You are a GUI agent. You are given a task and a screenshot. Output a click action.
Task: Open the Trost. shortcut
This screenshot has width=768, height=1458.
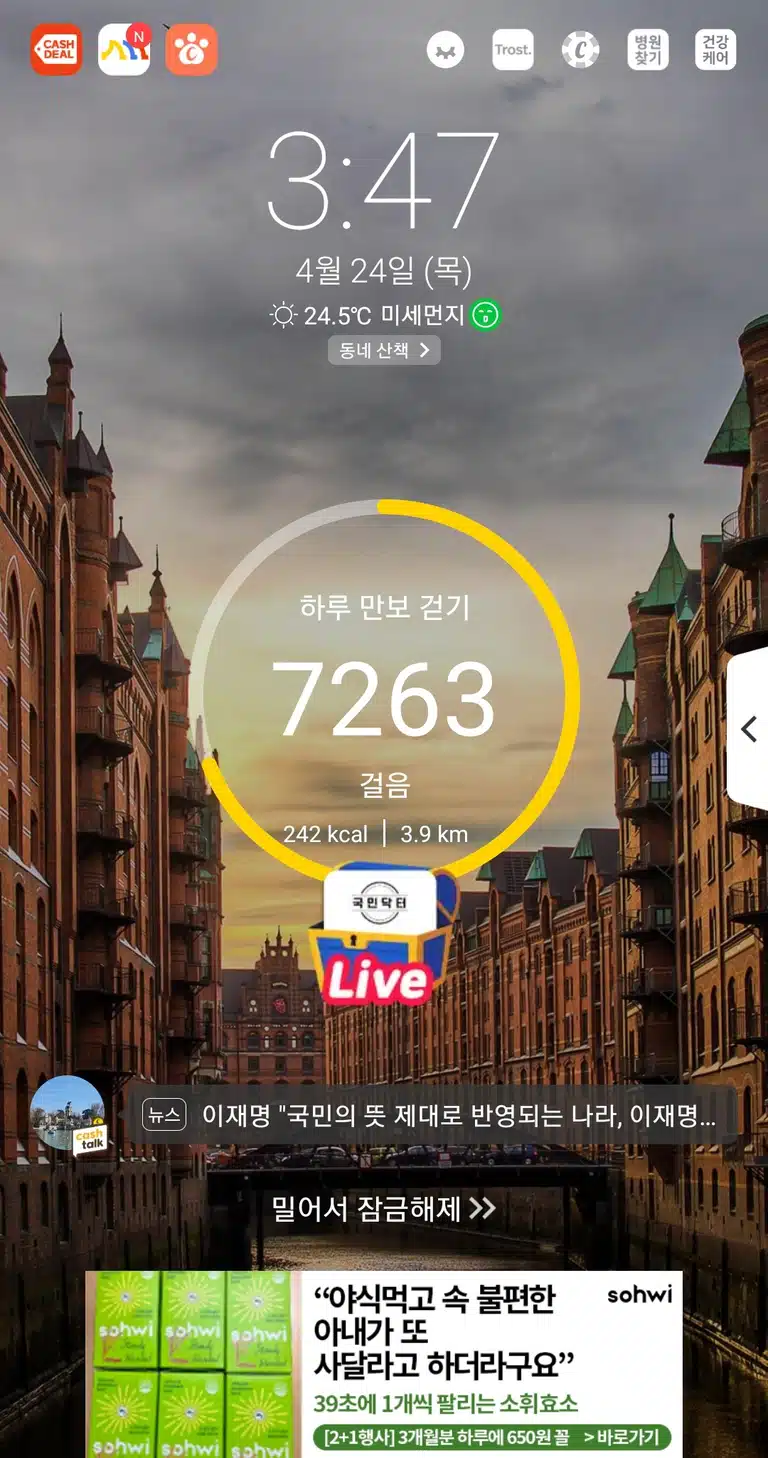513,49
